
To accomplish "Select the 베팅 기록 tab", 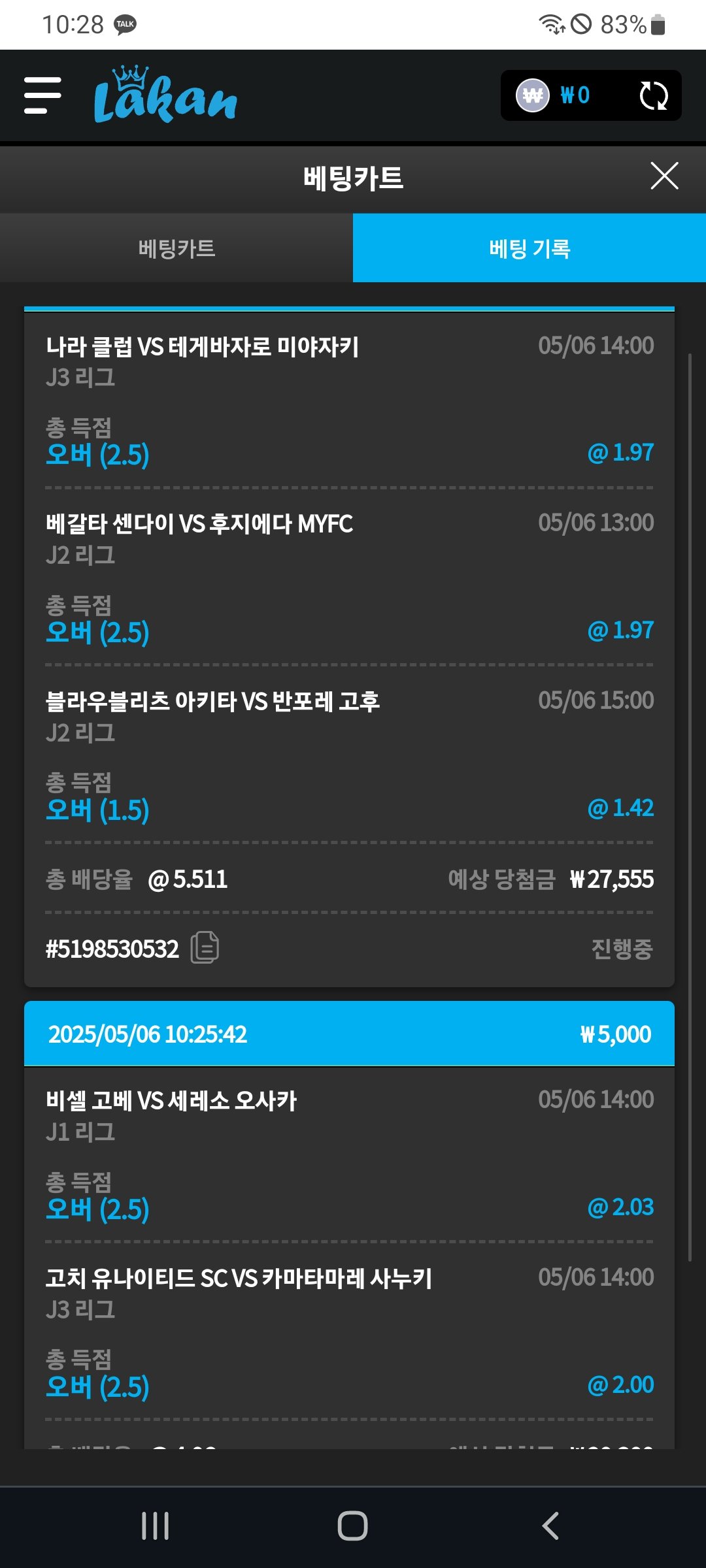I will 529,248.
